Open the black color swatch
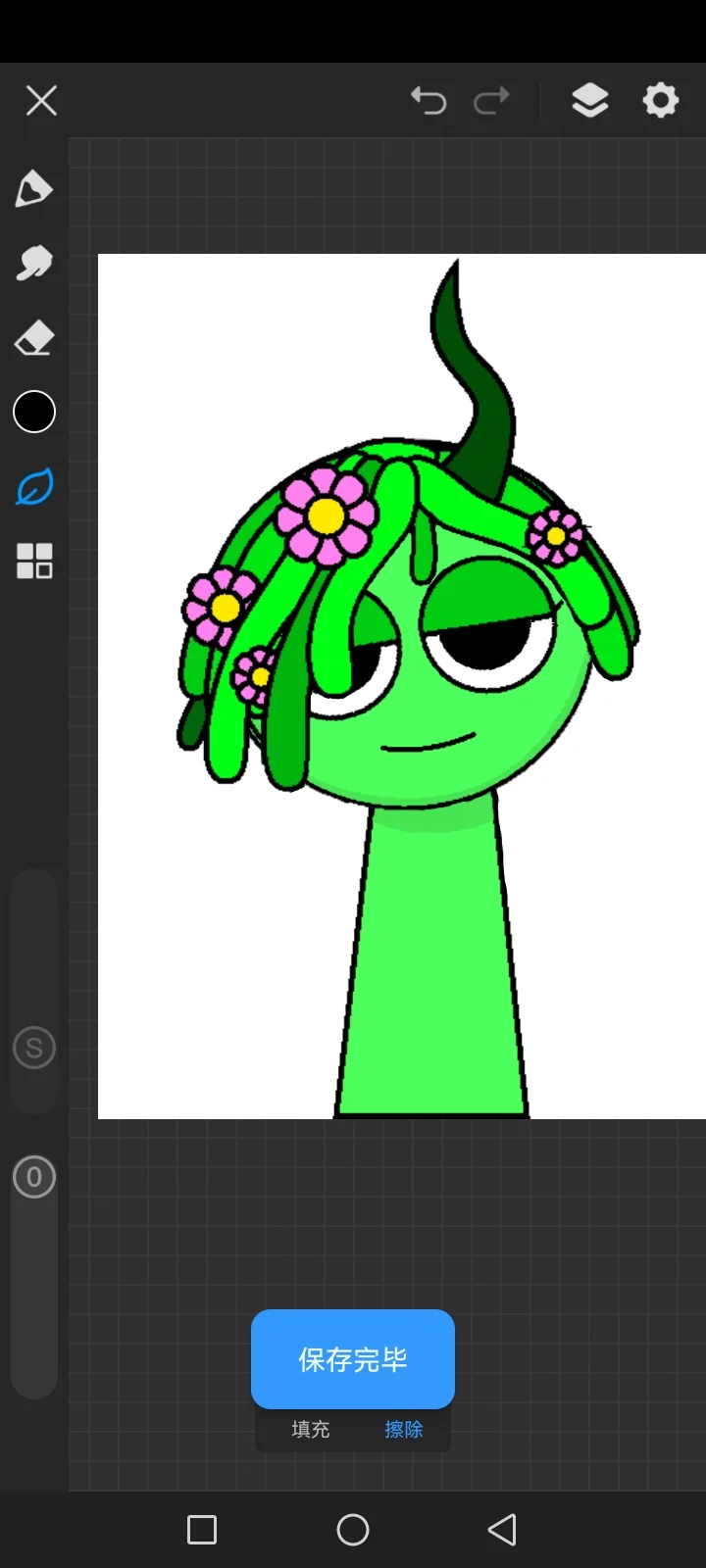Image resolution: width=706 pixels, height=1568 pixels. click(x=33, y=412)
